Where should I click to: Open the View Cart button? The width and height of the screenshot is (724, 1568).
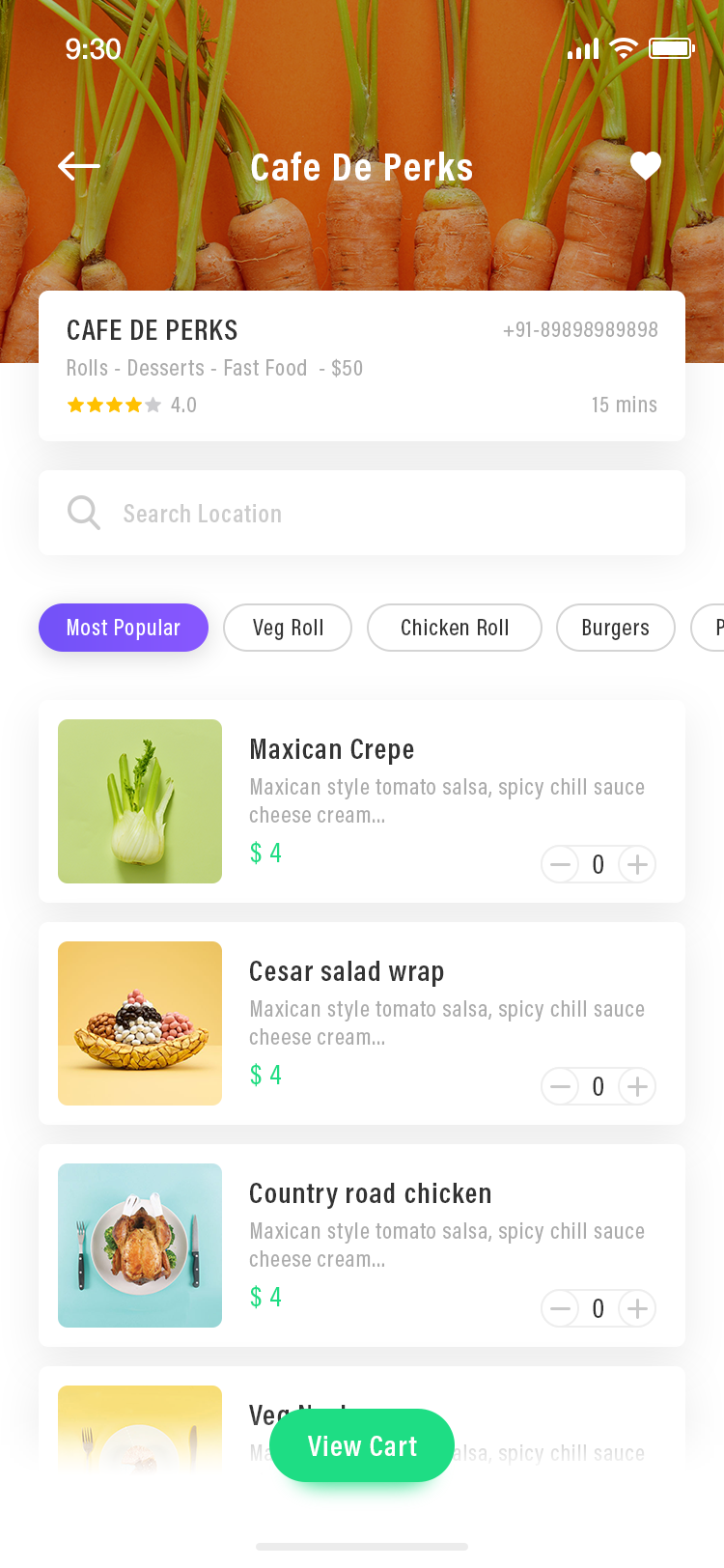click(362, 1445)
